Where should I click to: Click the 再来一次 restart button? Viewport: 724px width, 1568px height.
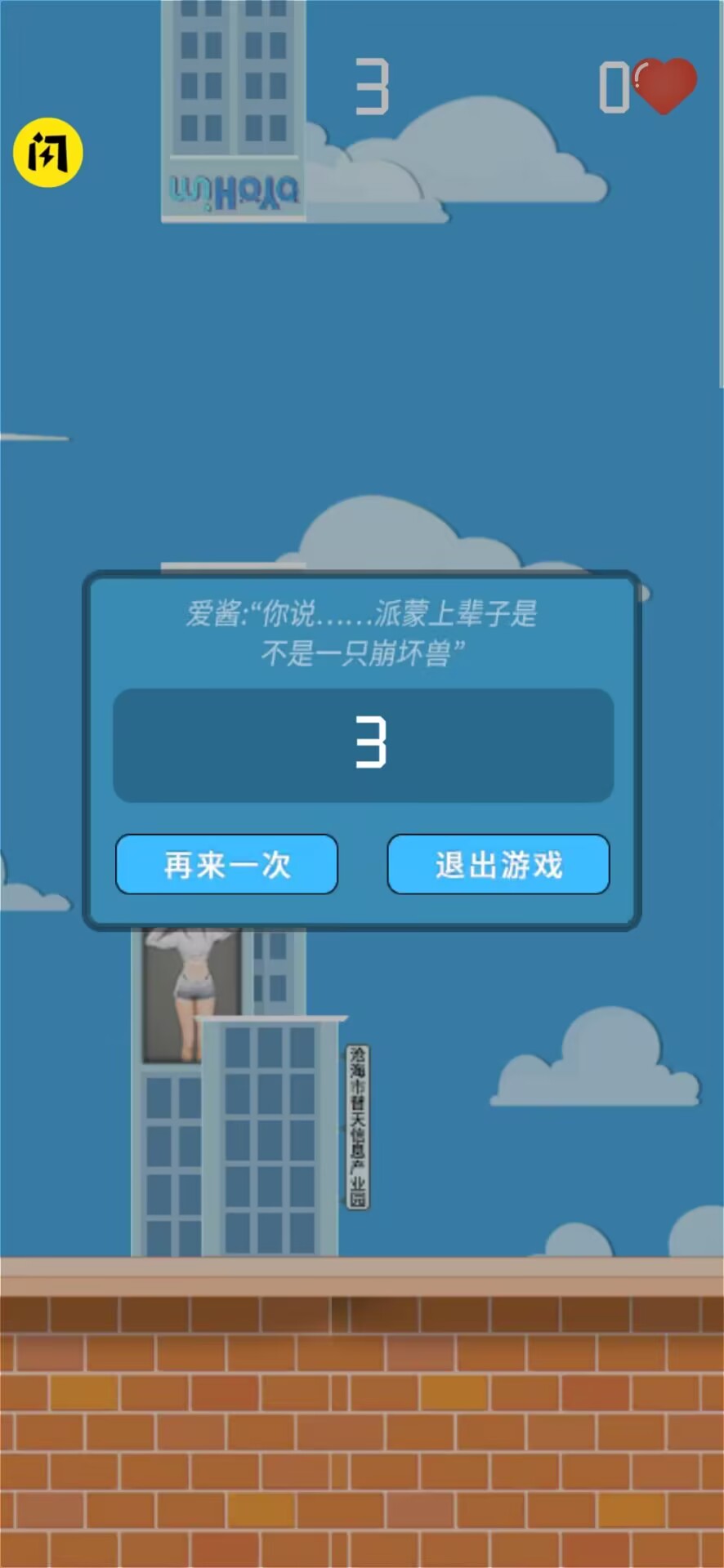[226, 865]
